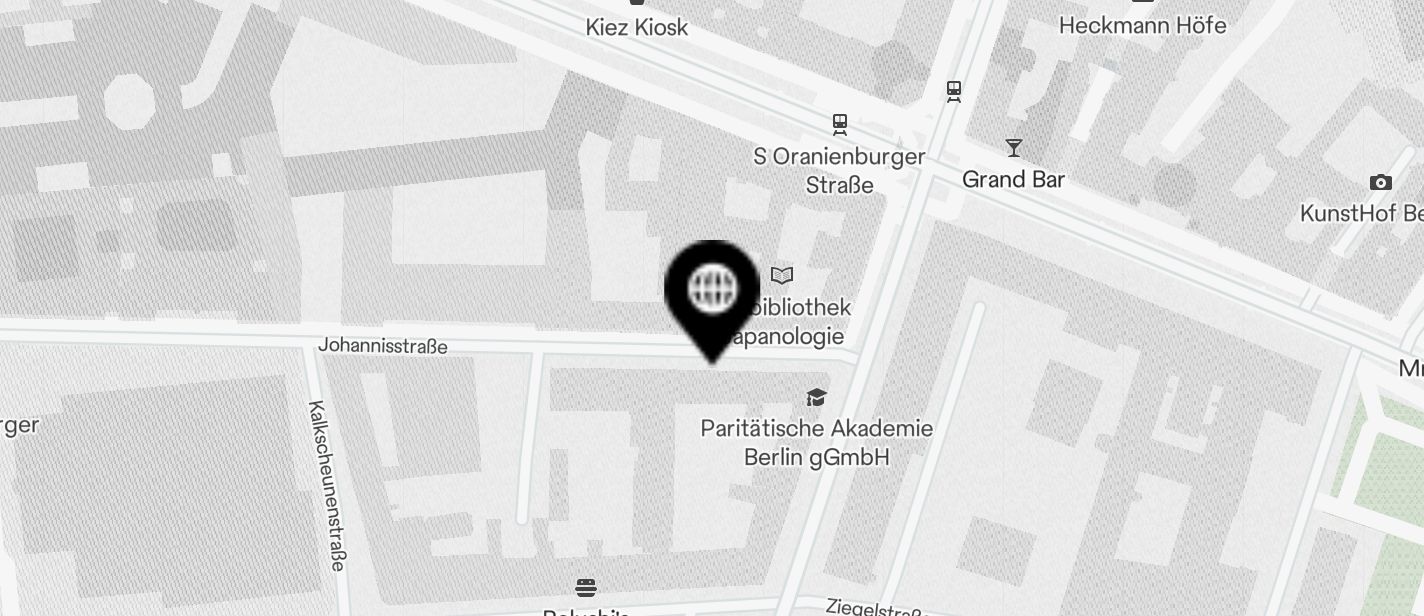Select the Kiez Kiosk place label
This screenshot has height=616, width=1424.
(x=637, y=27)
